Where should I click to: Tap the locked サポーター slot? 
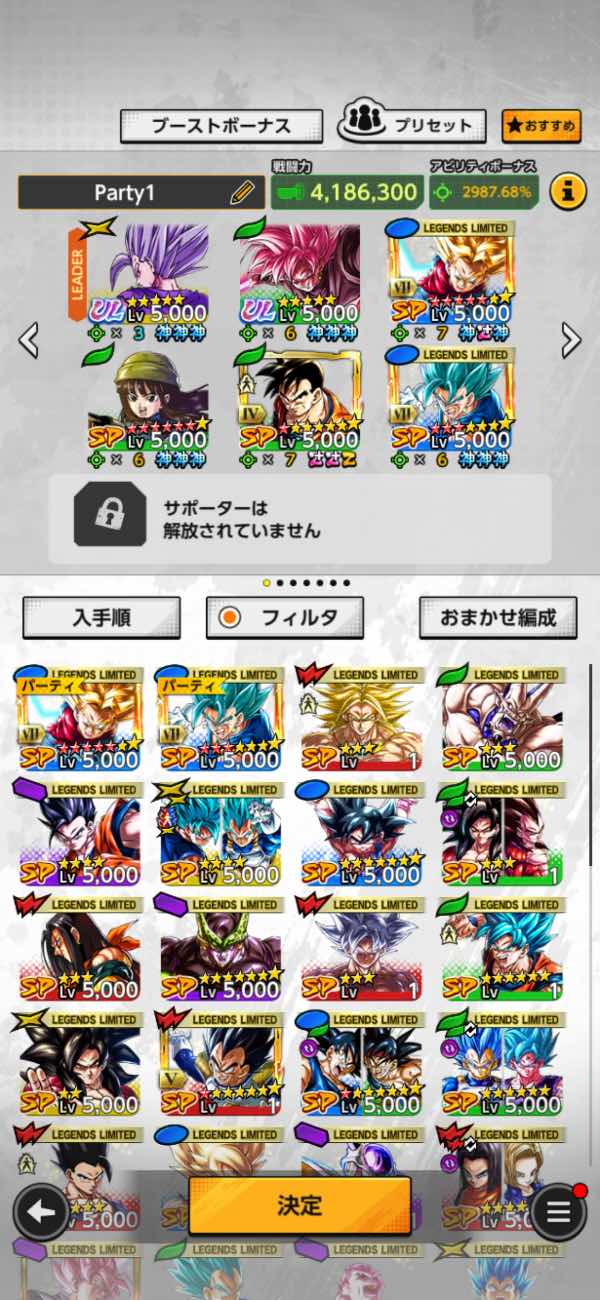click(300, 518)
